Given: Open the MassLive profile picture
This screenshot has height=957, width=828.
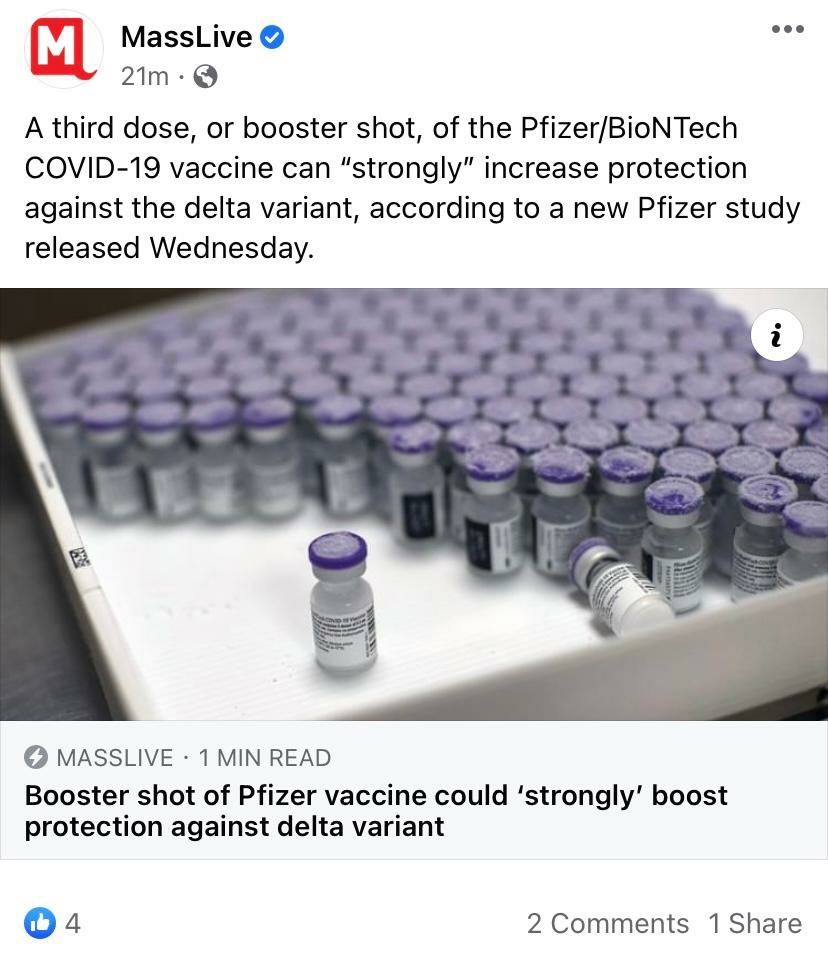Looking at the screenshot, I should click(63, 49).
